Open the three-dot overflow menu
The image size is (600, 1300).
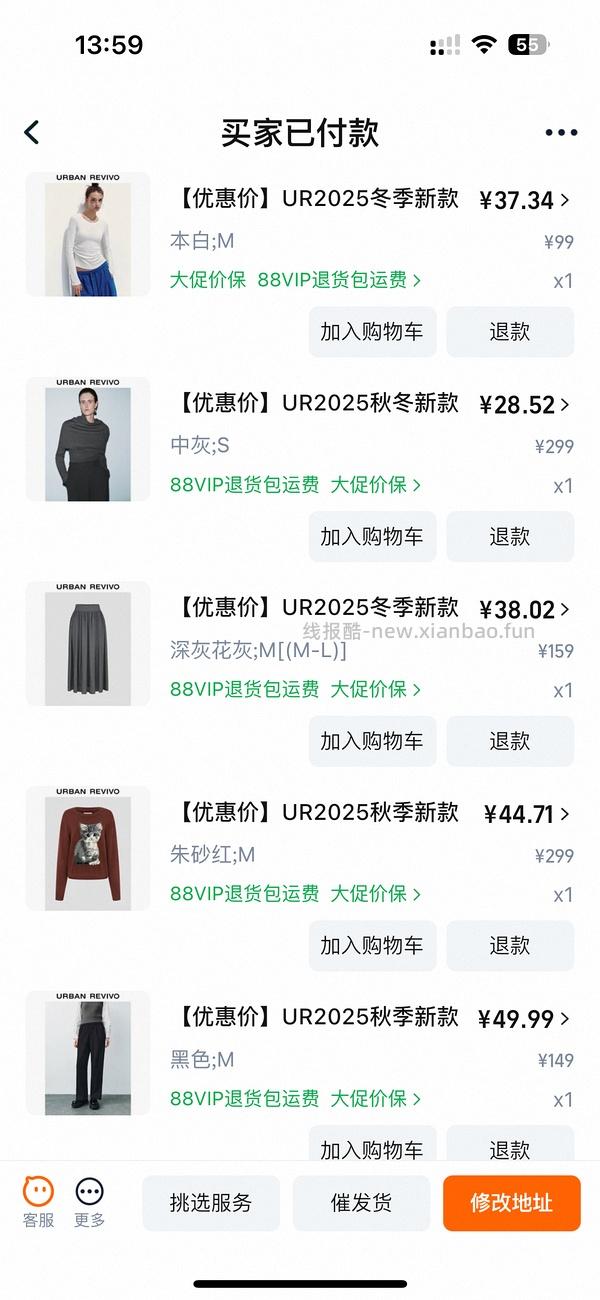coord(561,132)
